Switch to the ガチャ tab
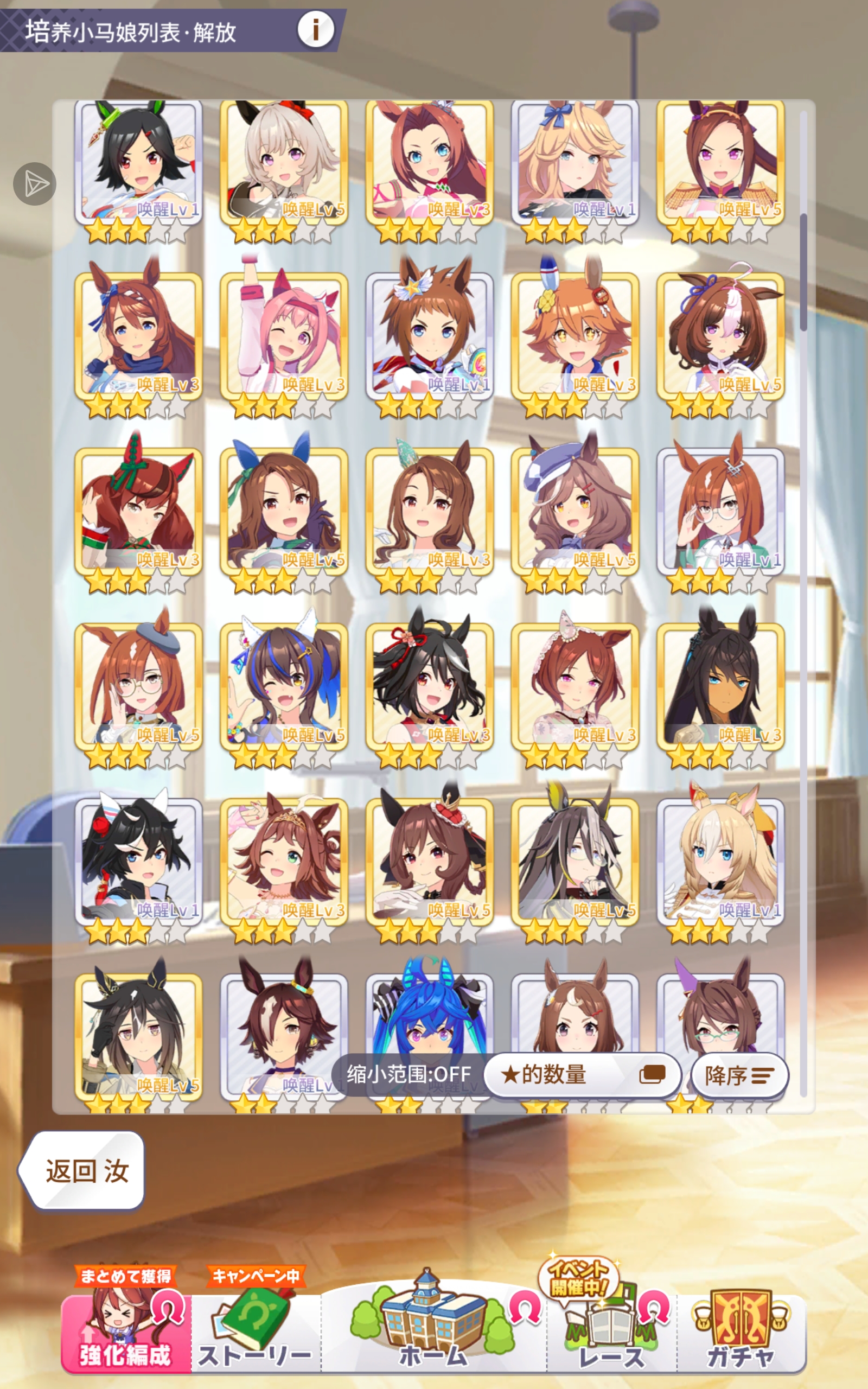 (x=741, y=1330)
